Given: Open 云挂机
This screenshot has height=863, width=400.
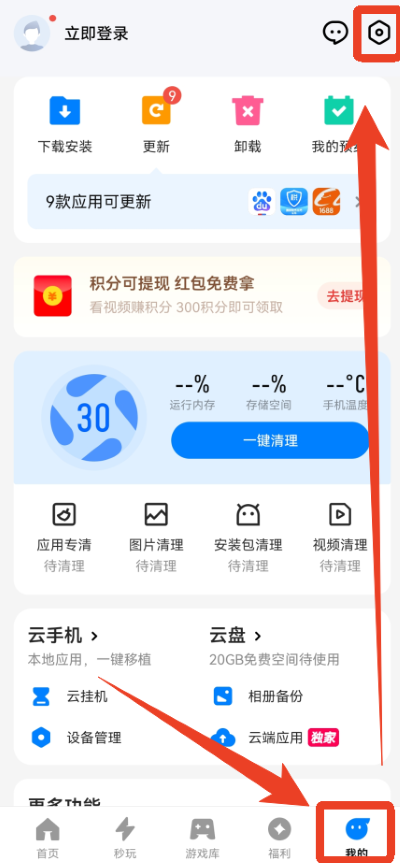Looking at the screenshot, I should coord(69,697).
